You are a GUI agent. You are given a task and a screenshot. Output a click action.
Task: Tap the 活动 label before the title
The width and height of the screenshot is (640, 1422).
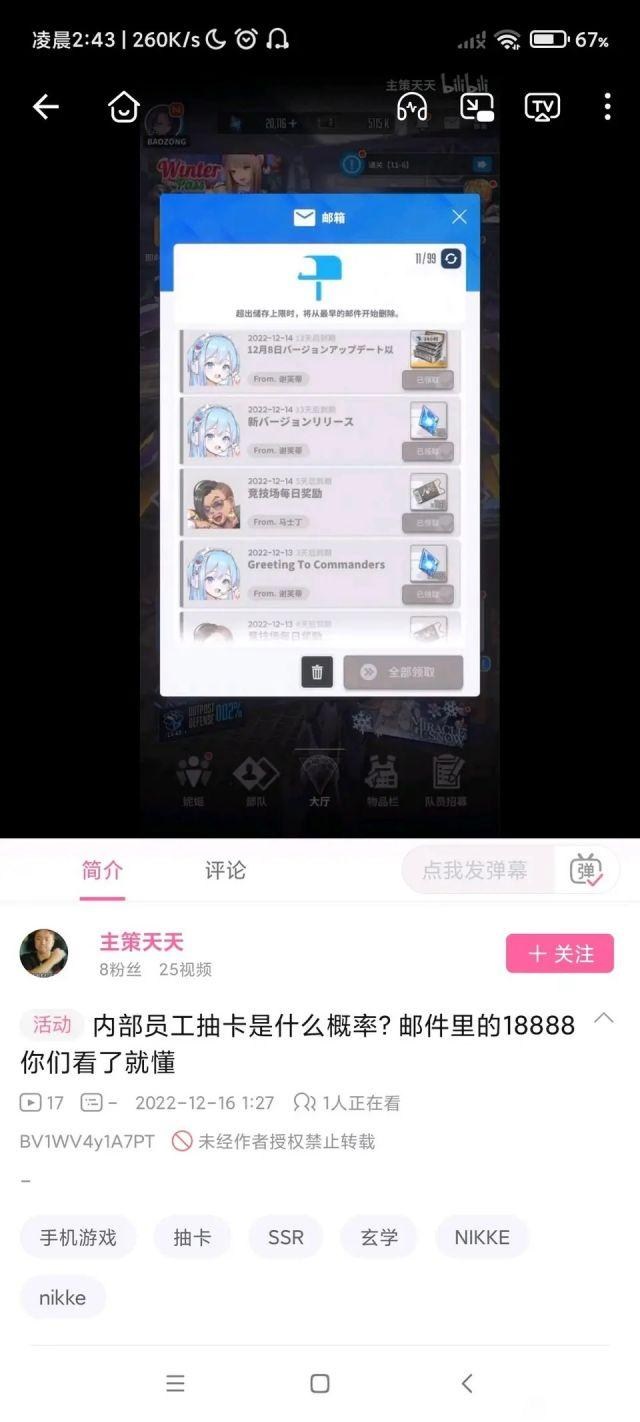[x=51, y=1025]
